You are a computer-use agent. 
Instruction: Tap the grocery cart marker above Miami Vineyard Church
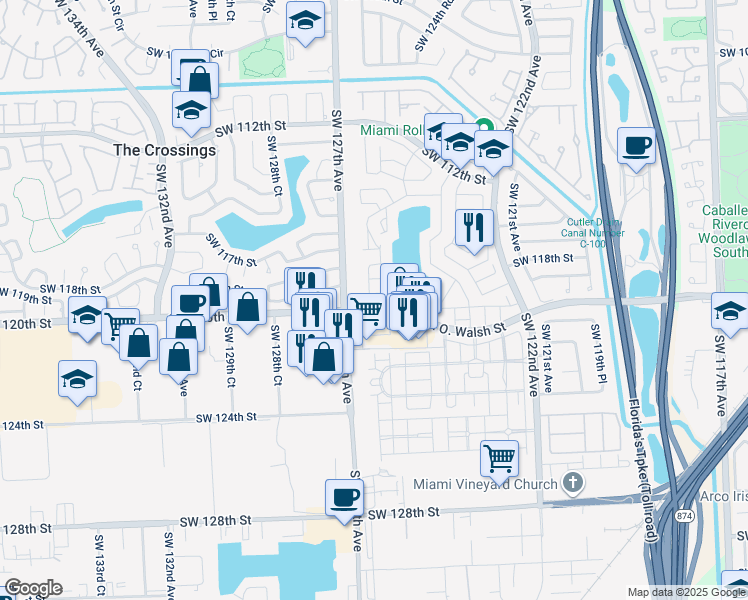pos(499,460)
